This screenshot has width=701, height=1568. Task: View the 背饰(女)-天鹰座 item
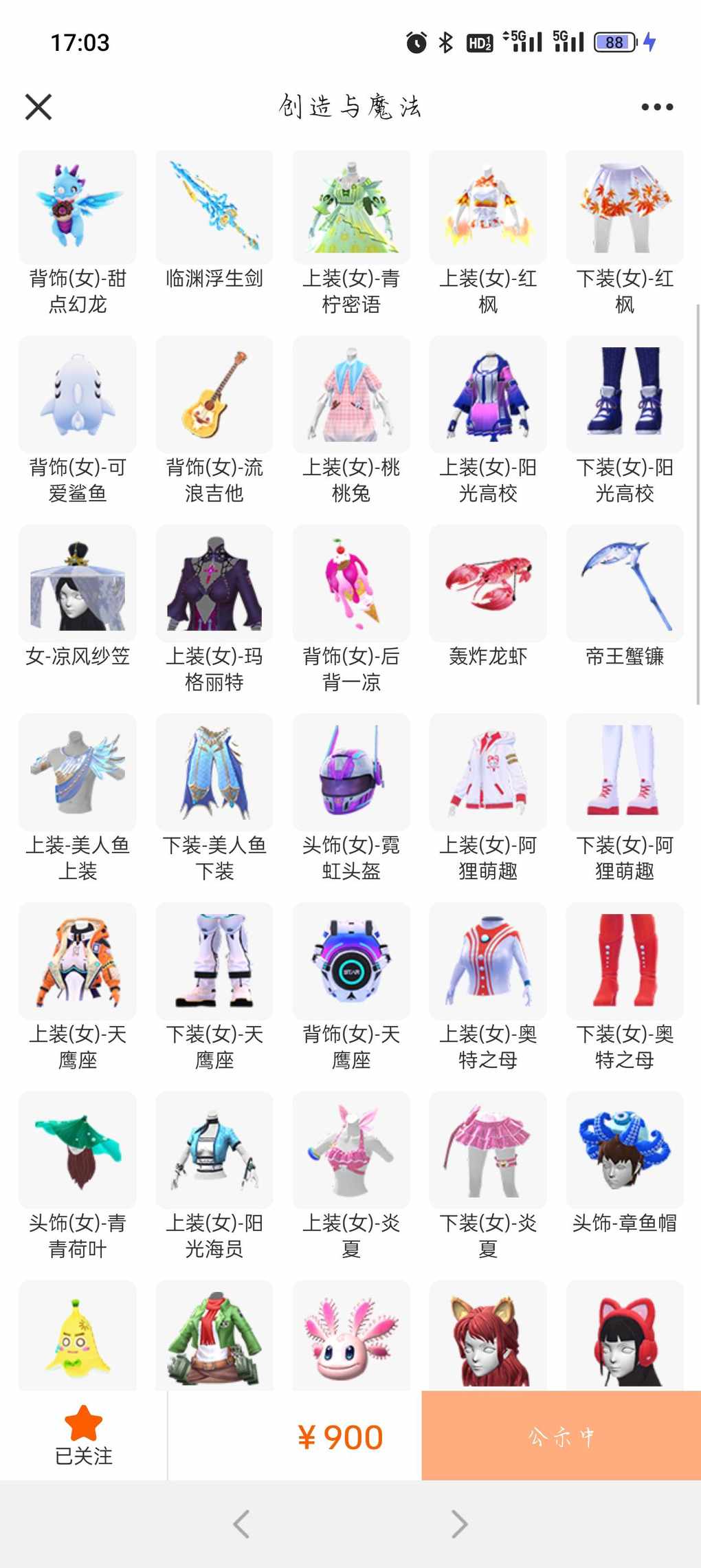[x=351, y=961]
